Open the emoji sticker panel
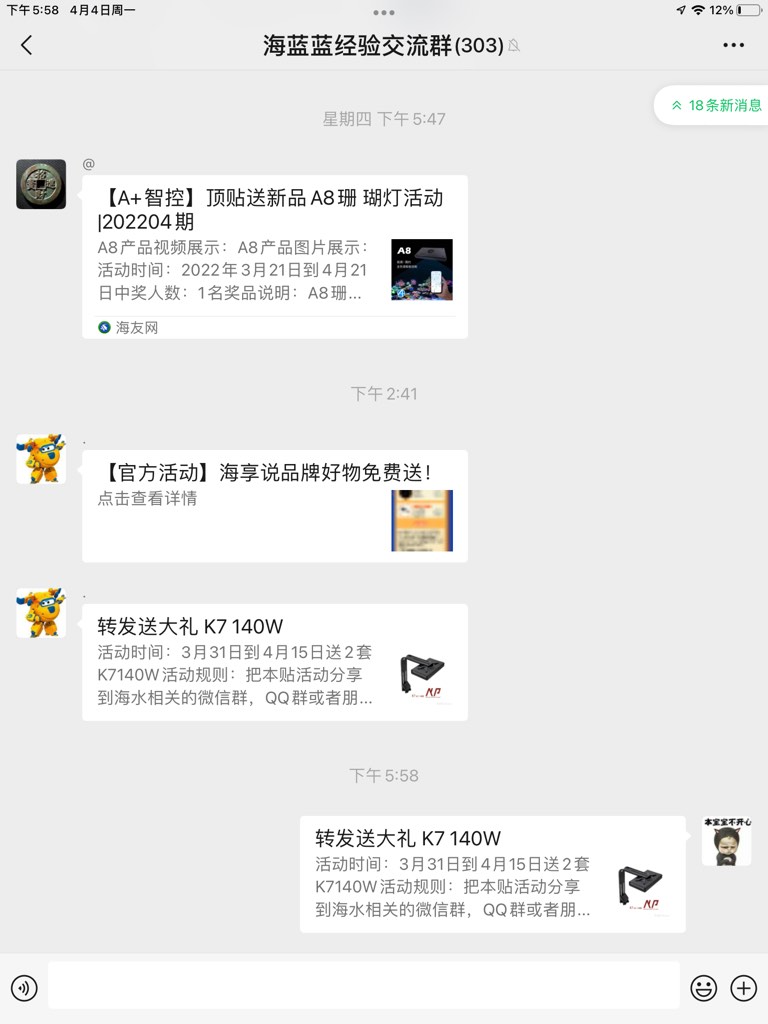The width and height of the screenshot is (768, 1024). [x=704, y=989]
